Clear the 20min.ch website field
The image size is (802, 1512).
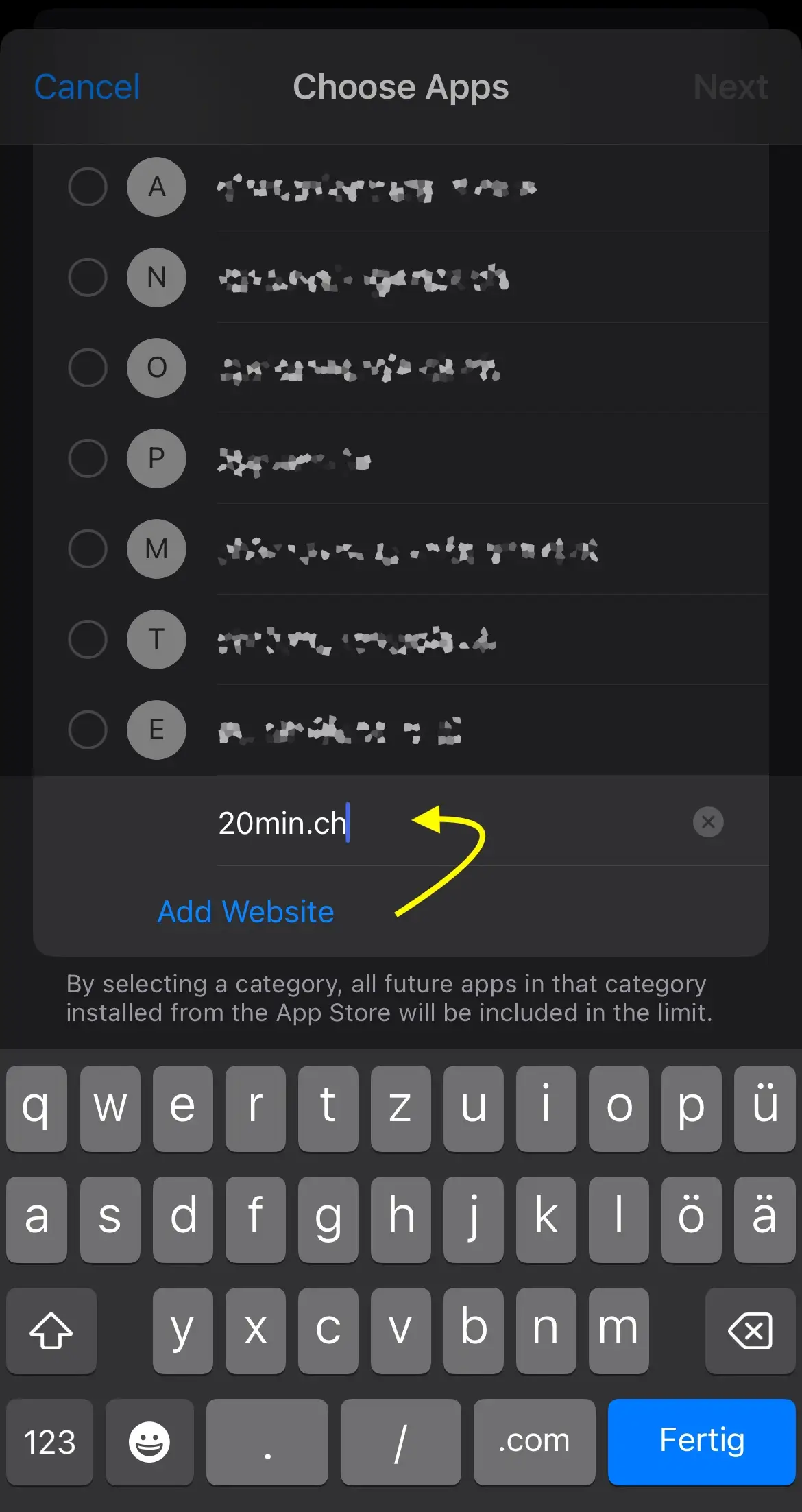tap(708, 821)
